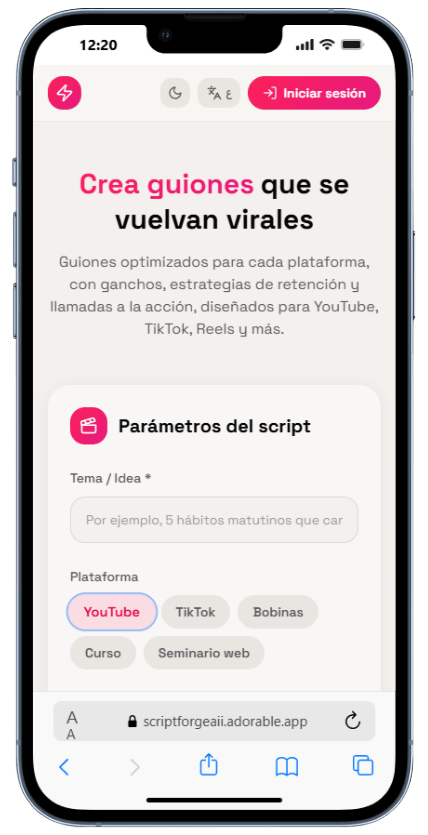Choose the TikTok platform chip
This screenshot has height=835, width=428.
click(x=196, y=612)
